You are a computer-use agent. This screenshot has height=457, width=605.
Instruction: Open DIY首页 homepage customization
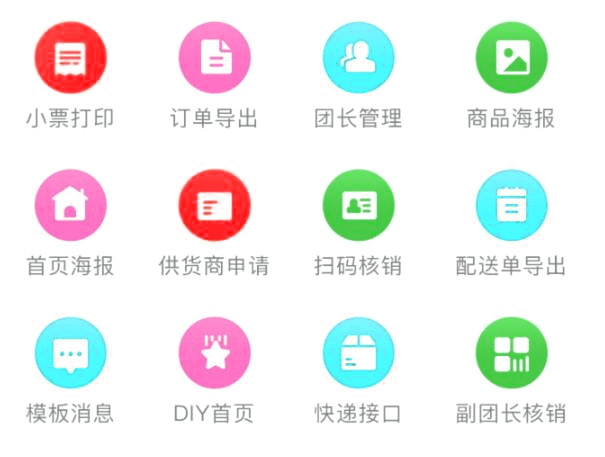click(214, 353)
